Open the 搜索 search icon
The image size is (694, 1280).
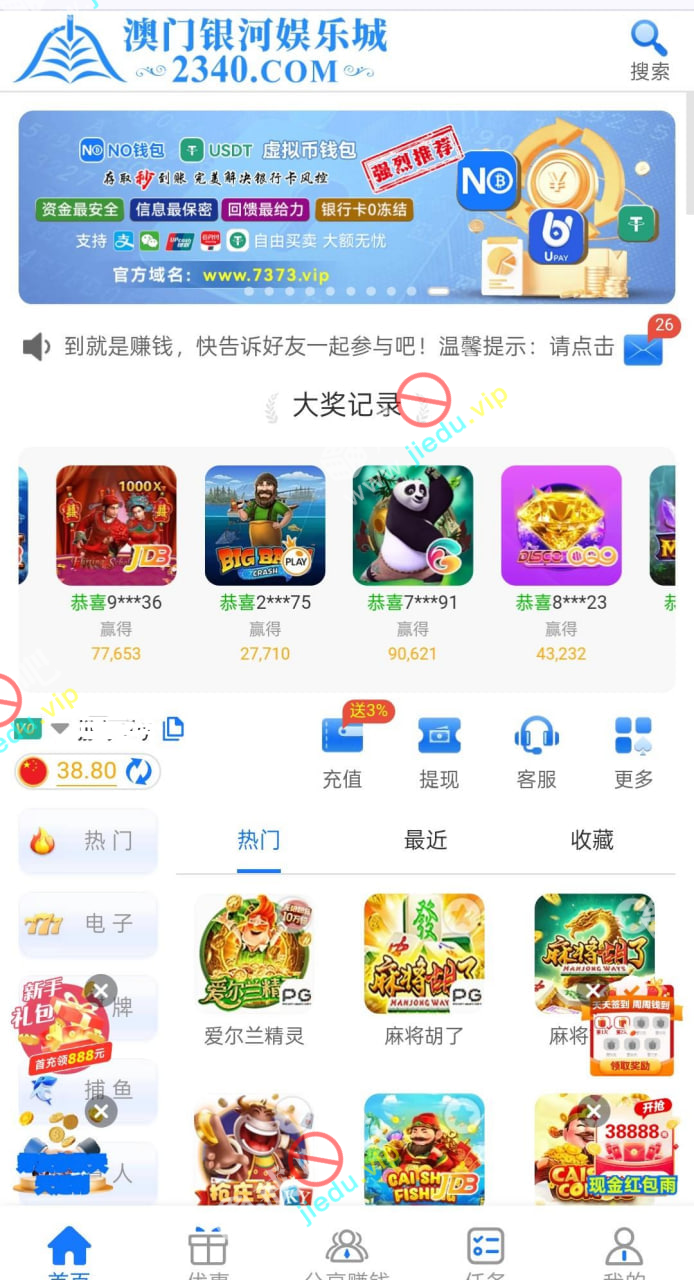[649, 50]
